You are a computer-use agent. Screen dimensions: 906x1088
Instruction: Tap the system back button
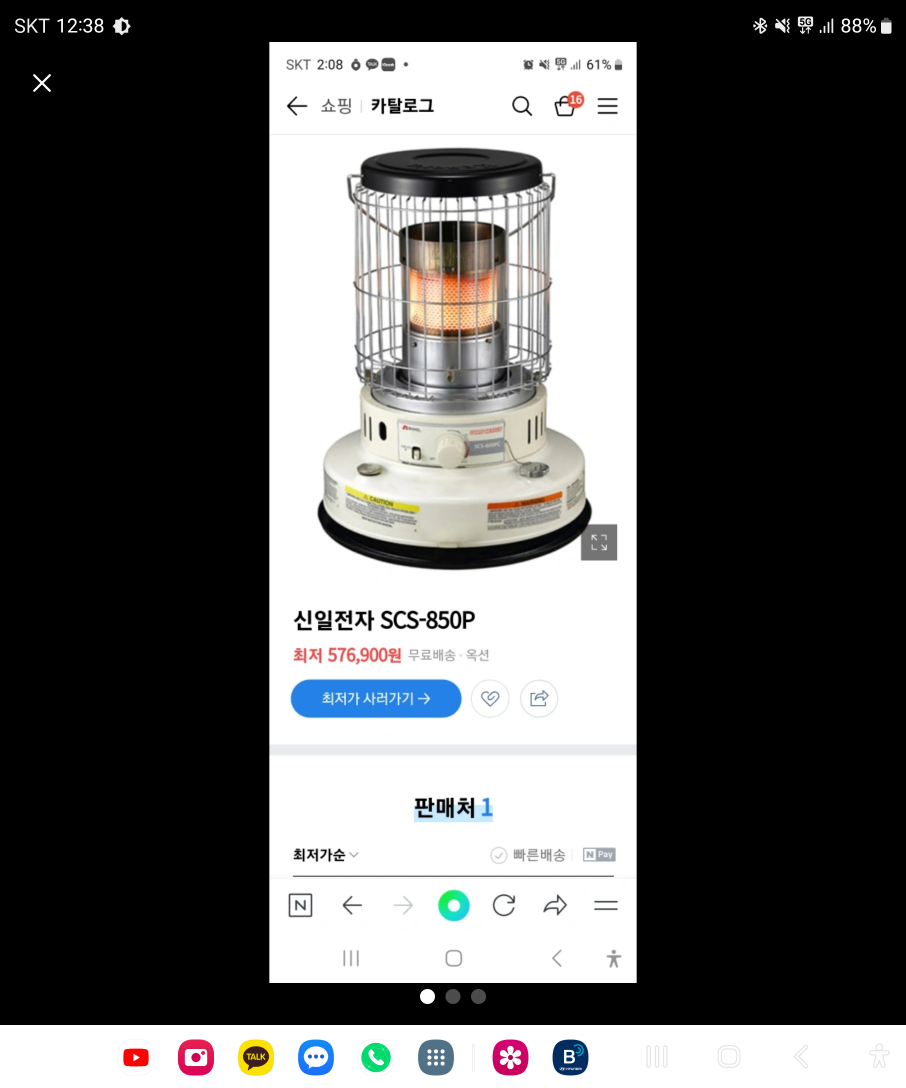pos(801,1056)
